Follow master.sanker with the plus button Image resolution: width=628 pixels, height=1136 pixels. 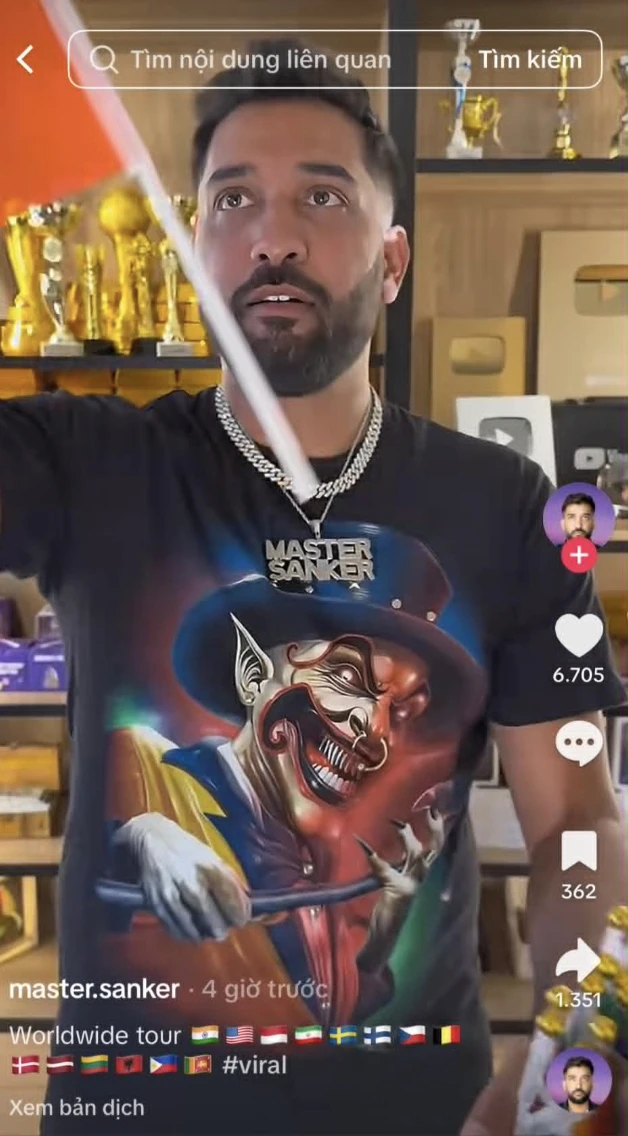579,556
